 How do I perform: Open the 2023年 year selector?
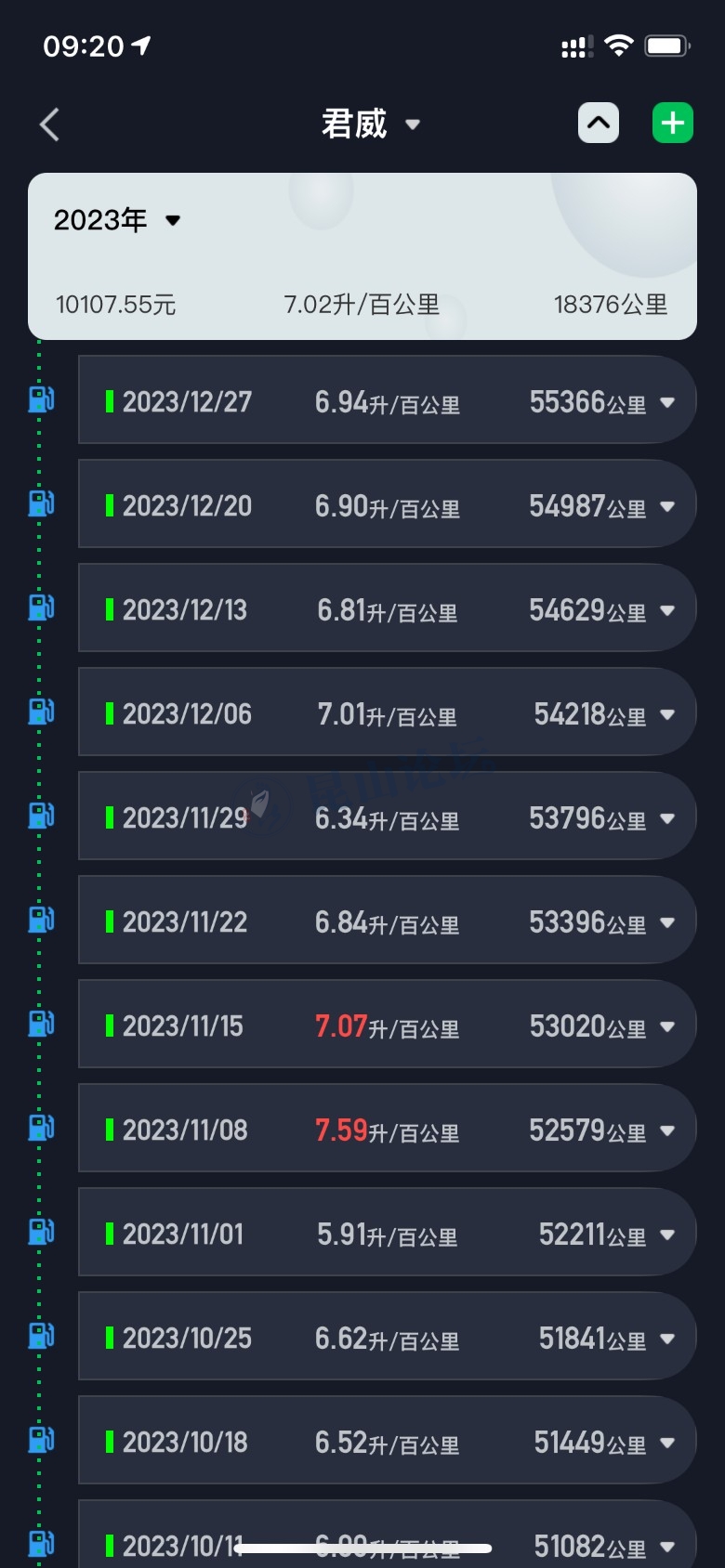(117, 220)
